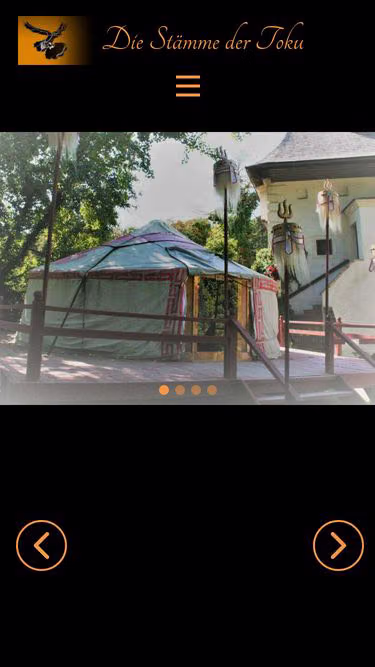Jump to the third slideshow dot
The width and height of the screenshot is (375, 667).
196,390
